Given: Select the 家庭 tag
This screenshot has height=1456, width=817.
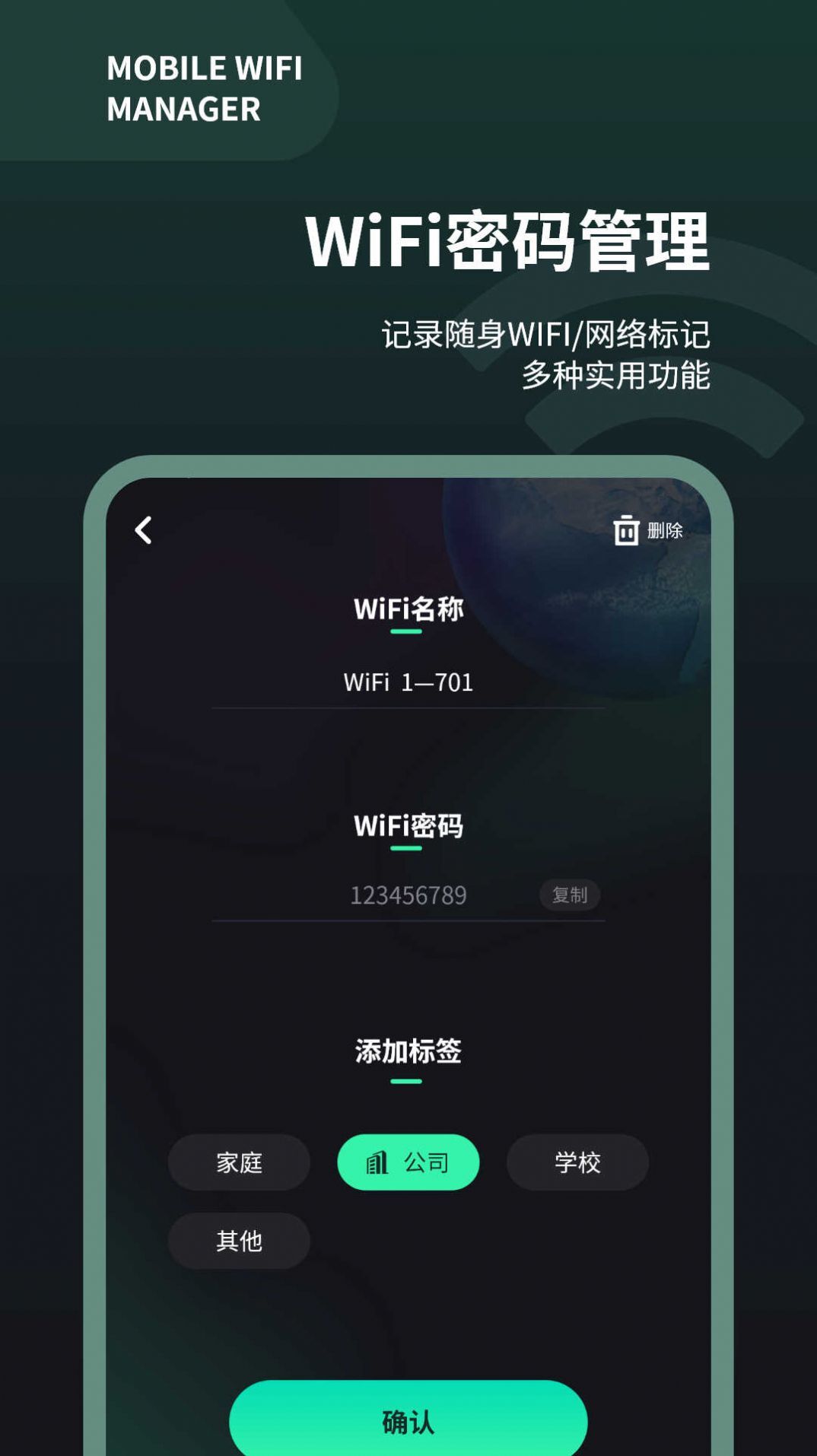Looking at the screenshot, I should pyautogui.click(x=239, y=1162).
